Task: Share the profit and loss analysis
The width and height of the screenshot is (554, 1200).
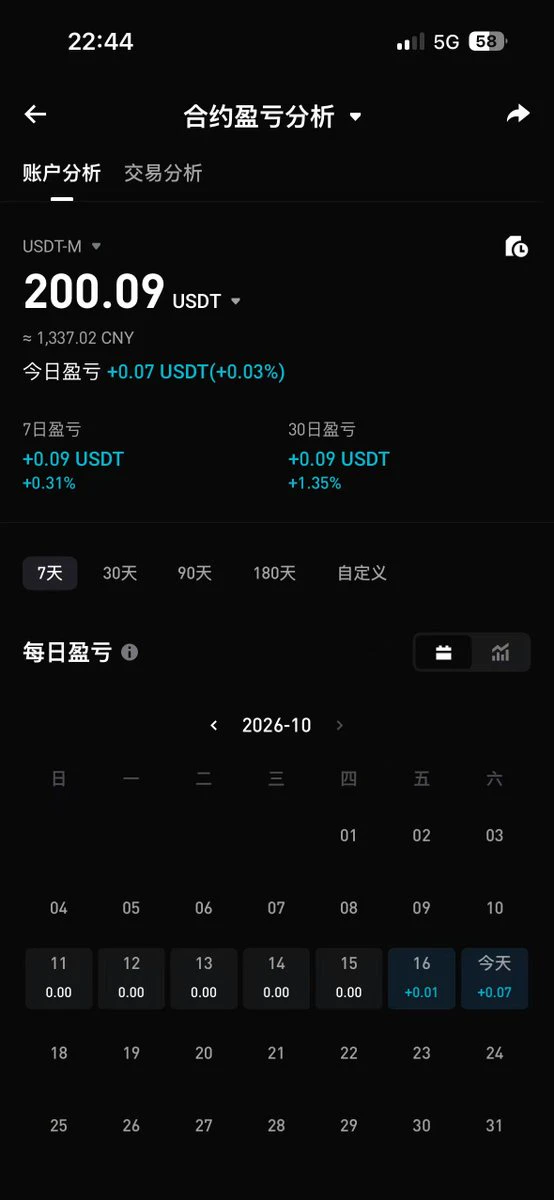Action: (x=517, y=115)
